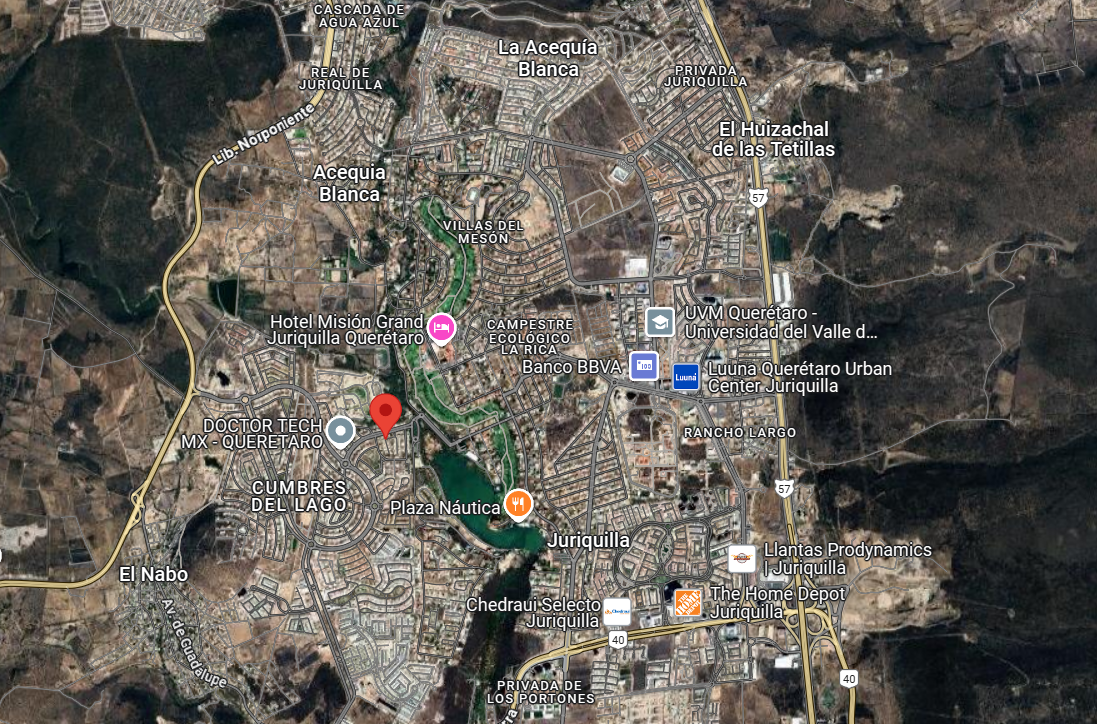This screenshot has width=1097, height=724.
Task: Open Hotel Misión Grand Juriquilla Querétaro marker
Action: [441, 327]
